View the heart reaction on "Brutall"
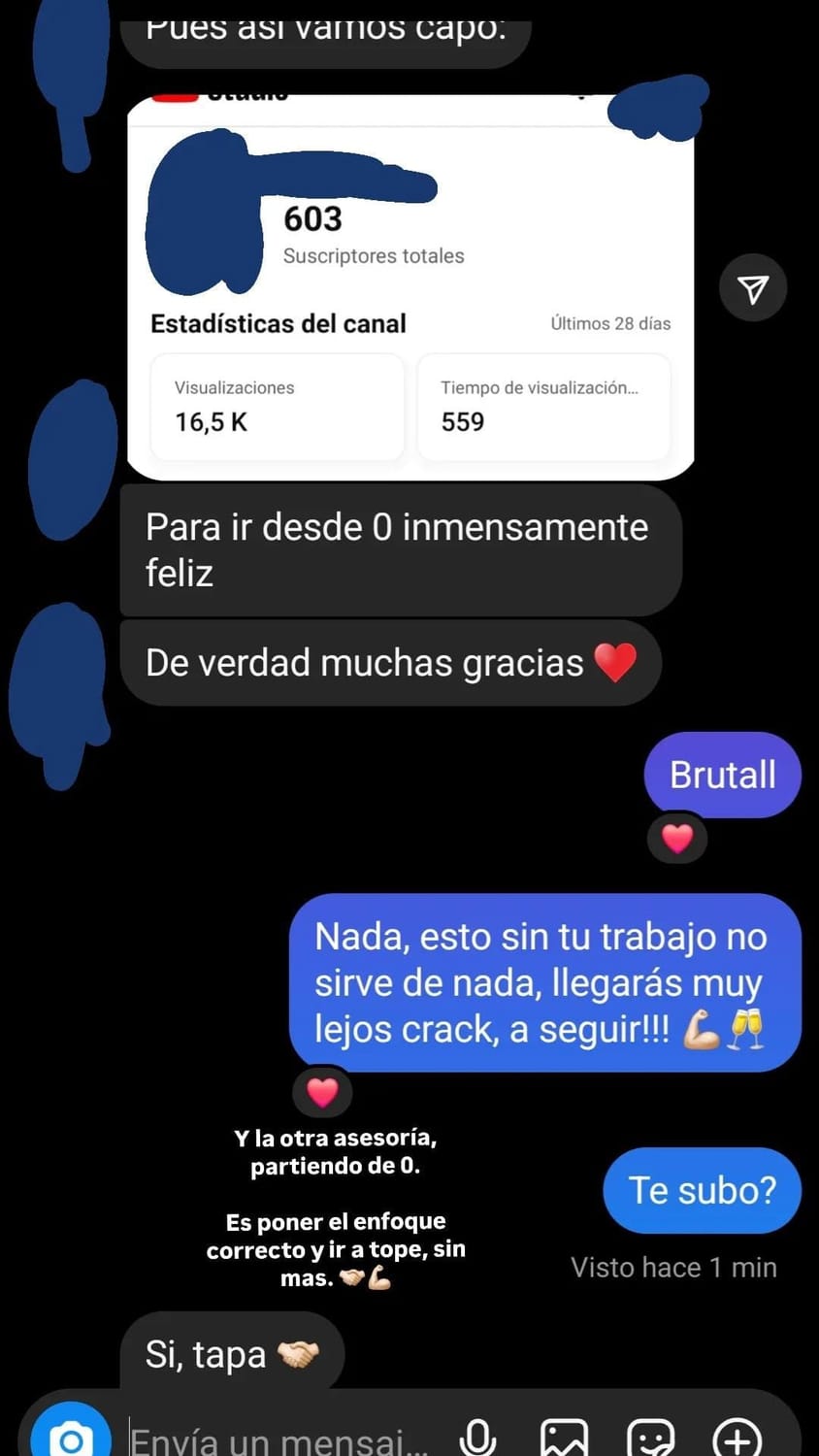 [677, 838]
